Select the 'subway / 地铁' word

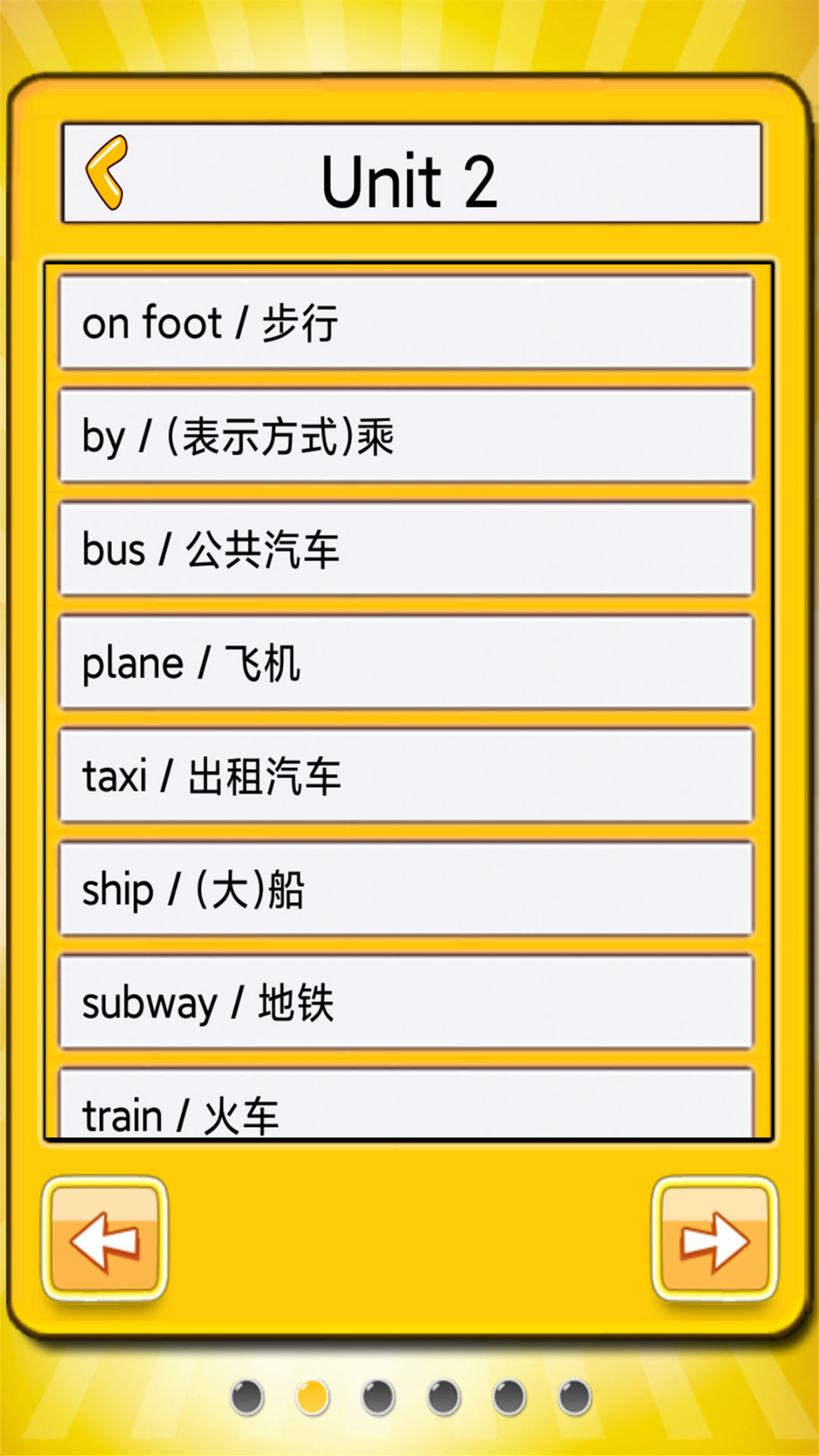pyautogui.click(x=406, y=1003)
